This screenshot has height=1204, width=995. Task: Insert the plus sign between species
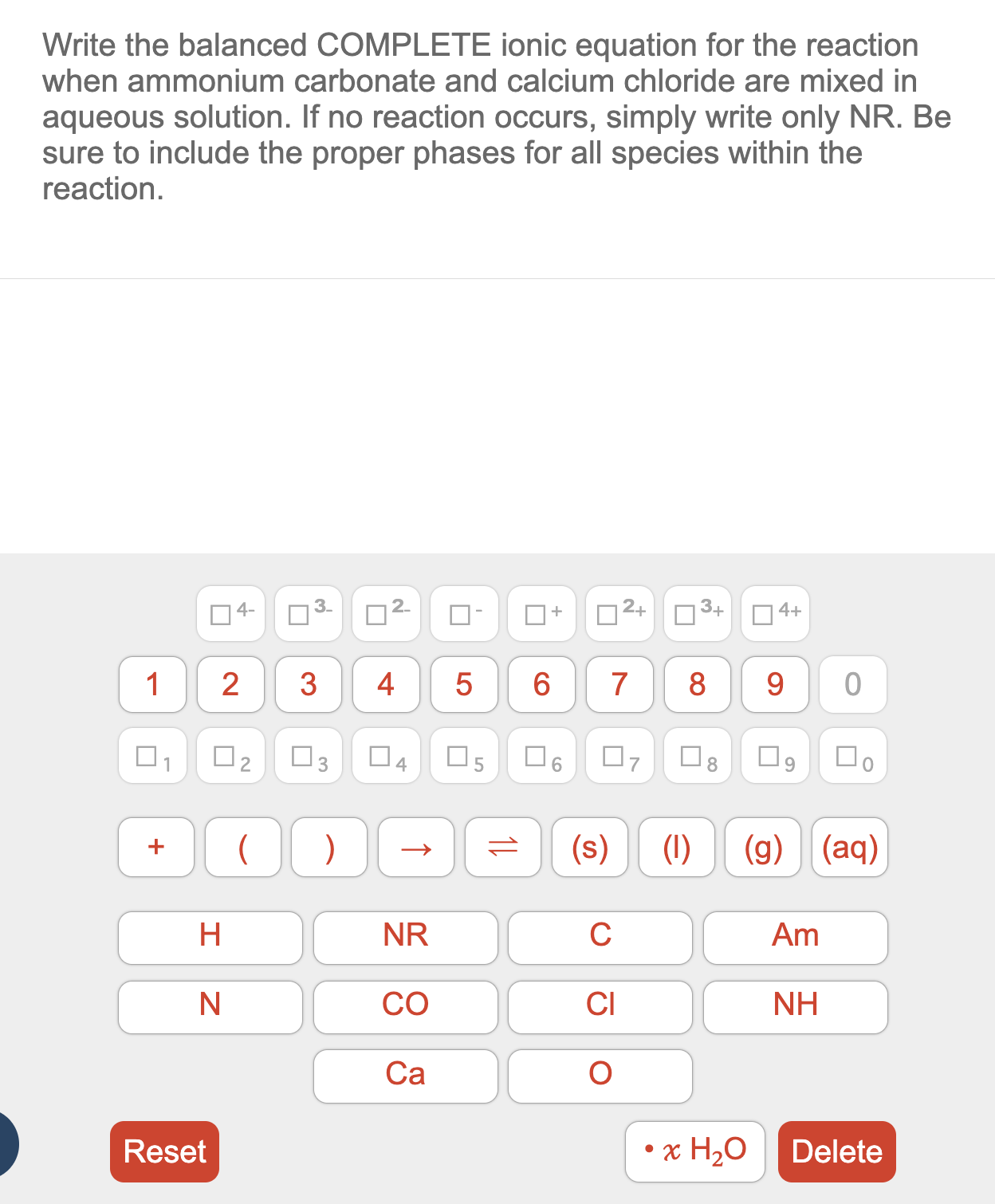click(155, 848)
